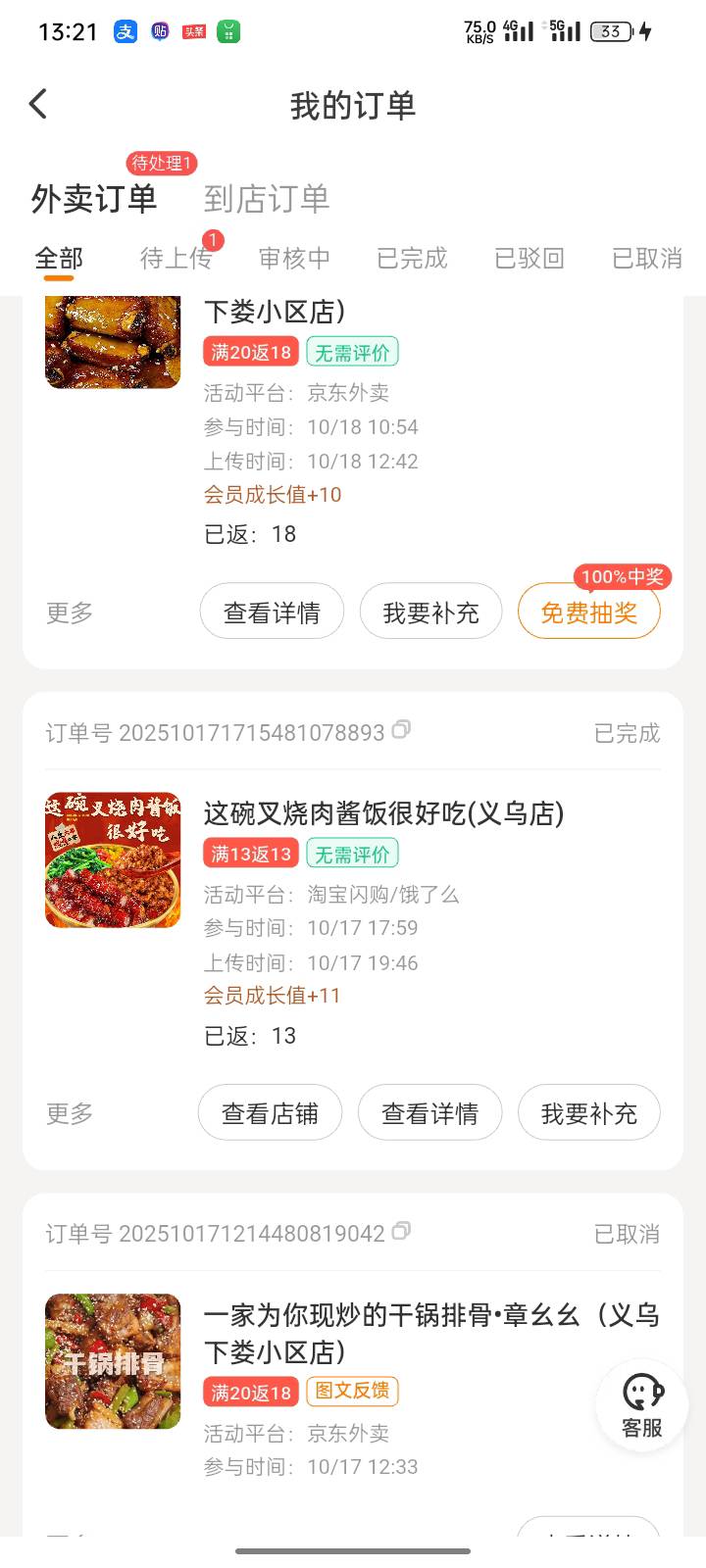Copy order number 20251017121448081904​2
The height and width of the screenshot is (1568, 706).
click(401, 1231)
